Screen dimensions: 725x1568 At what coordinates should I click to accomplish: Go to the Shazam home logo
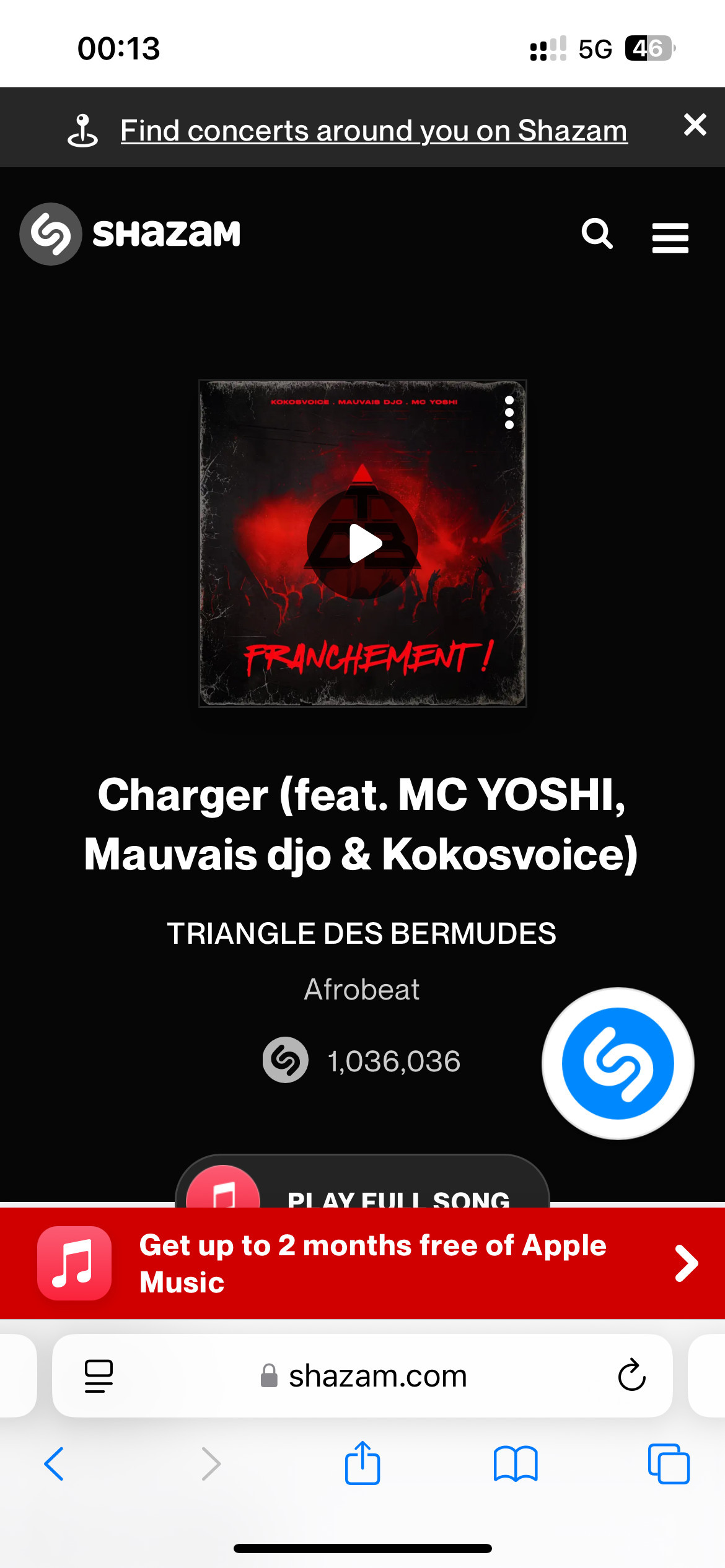pos(130,234)
